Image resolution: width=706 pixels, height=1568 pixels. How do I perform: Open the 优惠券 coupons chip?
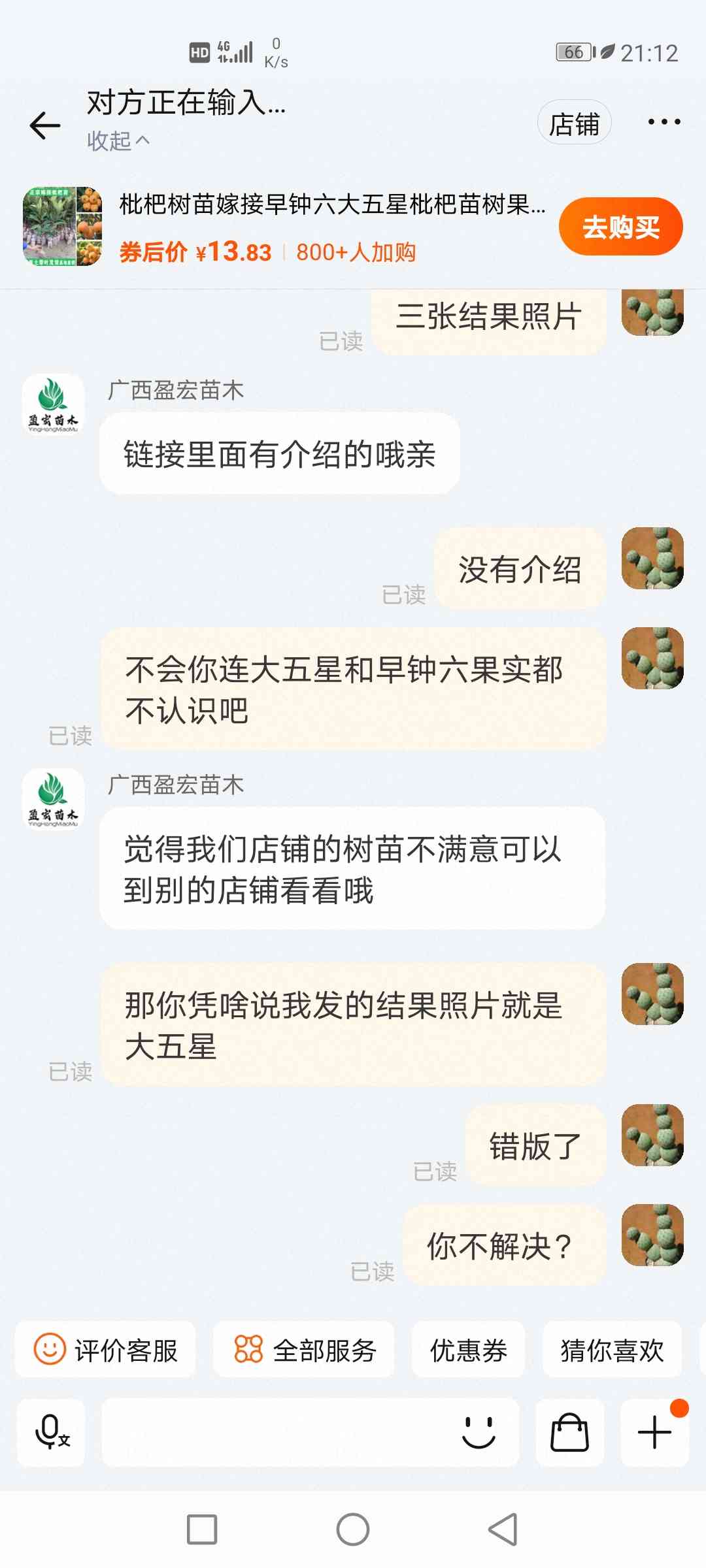point(468,1350)
